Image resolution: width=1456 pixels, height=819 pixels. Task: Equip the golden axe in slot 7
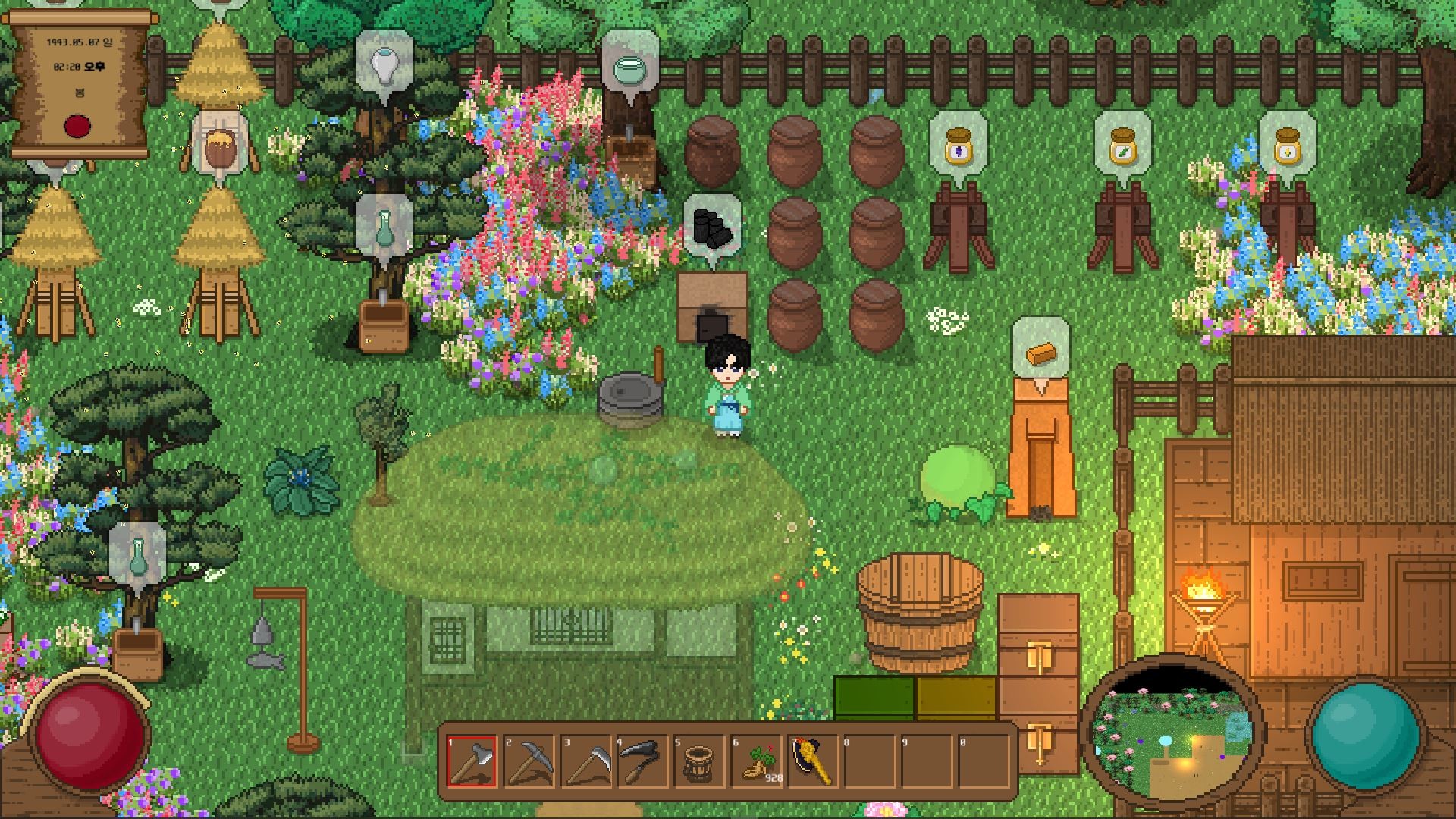tap(813, 761)
